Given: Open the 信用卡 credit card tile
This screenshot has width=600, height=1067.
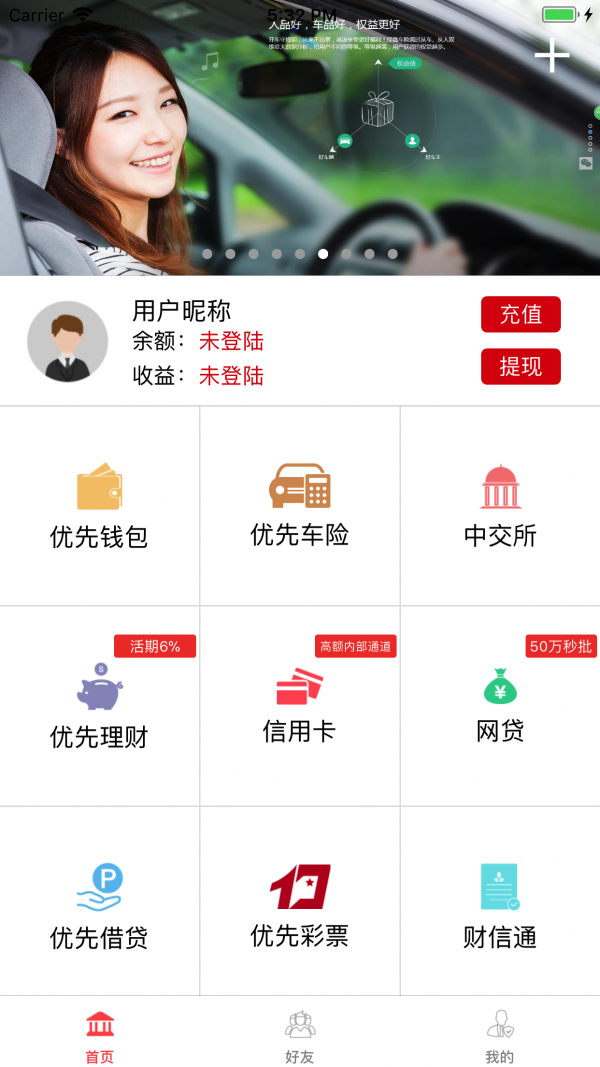Looking at the screenshot, I should tap(299, 706).
